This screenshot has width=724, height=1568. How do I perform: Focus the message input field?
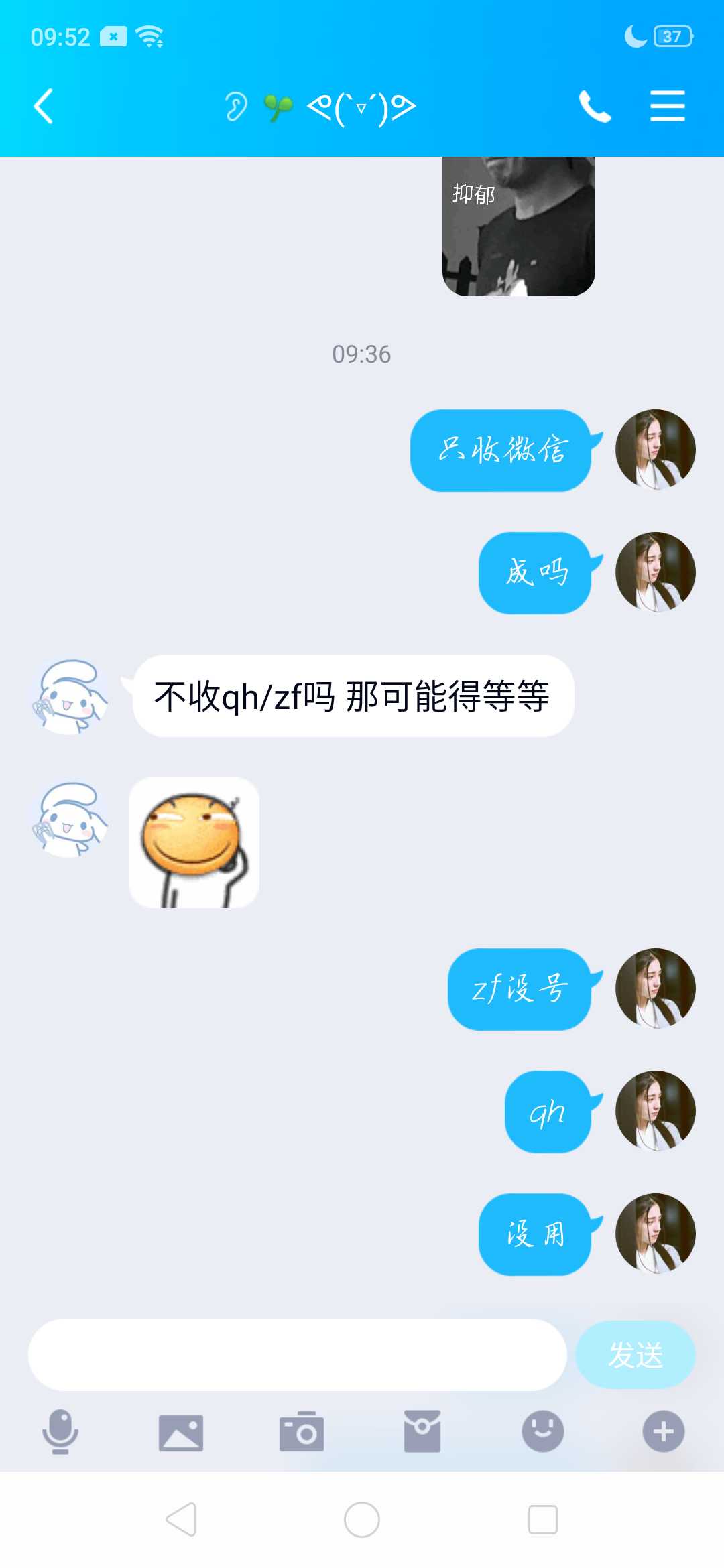tap(297, 1355)
